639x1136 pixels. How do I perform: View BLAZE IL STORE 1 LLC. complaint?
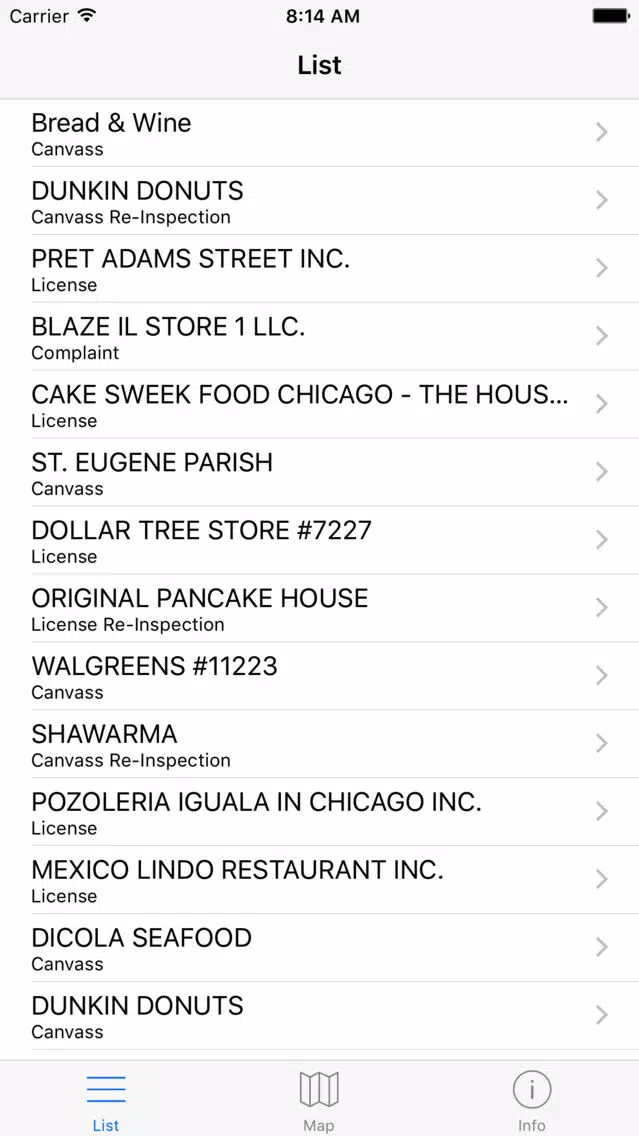[320, 337]
